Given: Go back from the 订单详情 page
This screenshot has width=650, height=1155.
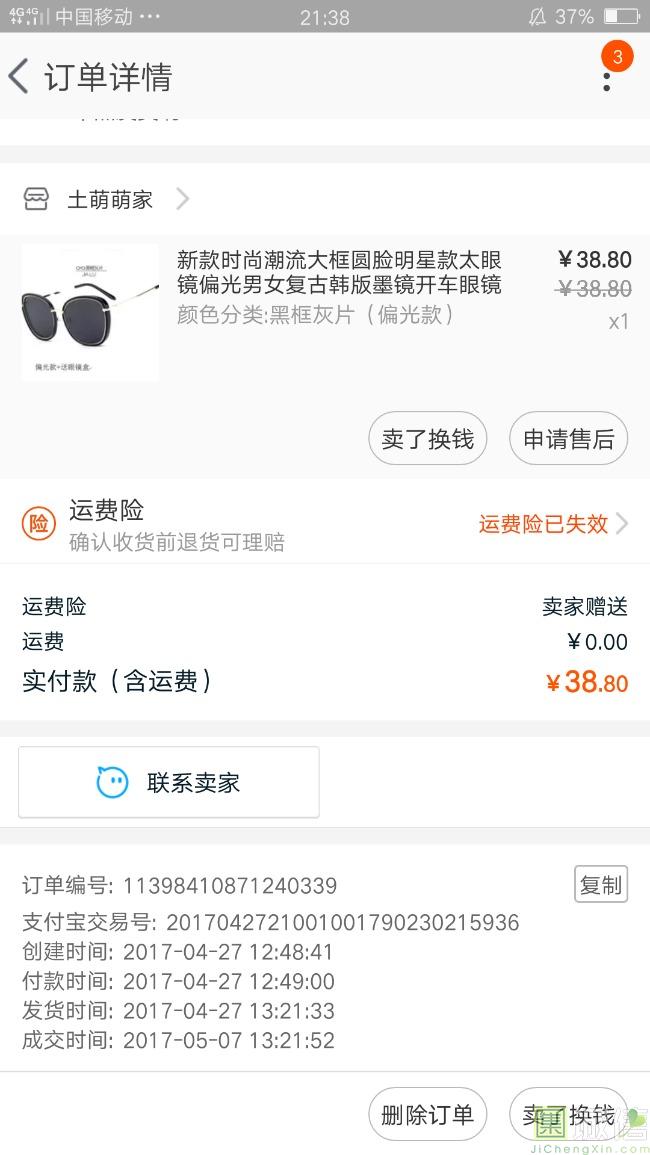Looking at the screenshot, I should (x=19, y=77).
